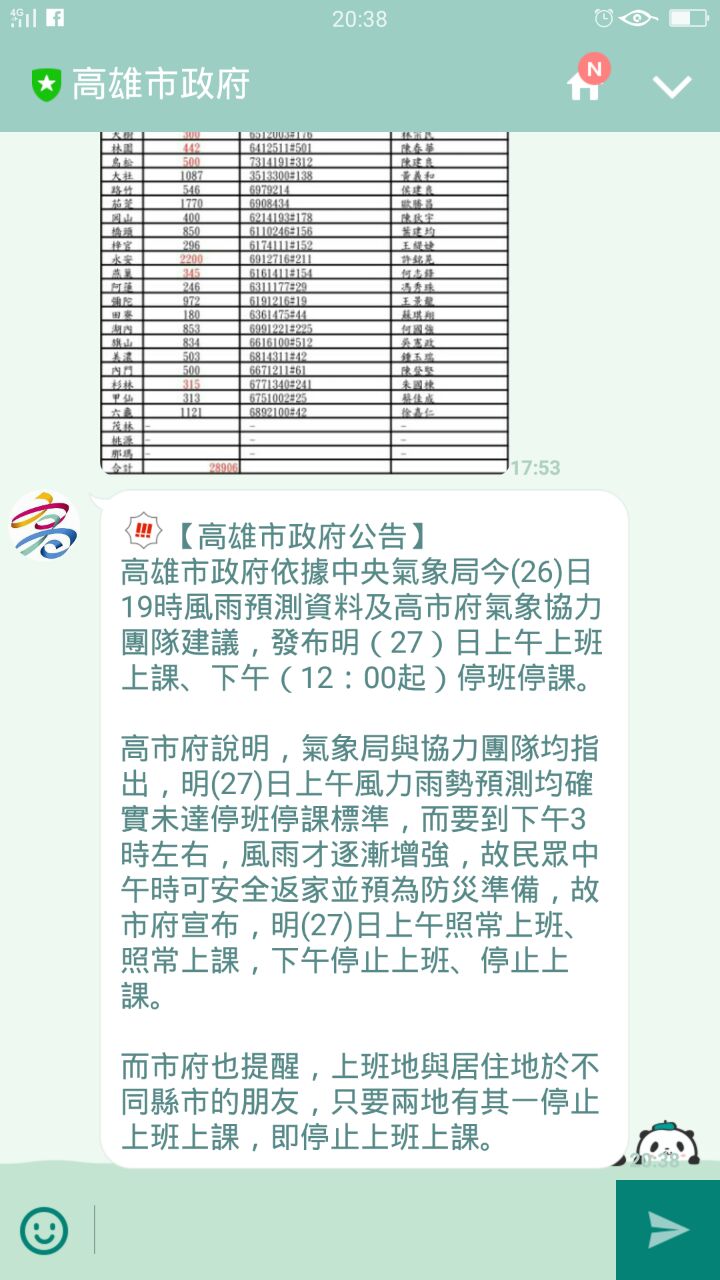The width and height of the screenshot is (720, 1280).
Task: Send the message with the arrow button
Action: pyautogui.click(x=668, y=1230)
